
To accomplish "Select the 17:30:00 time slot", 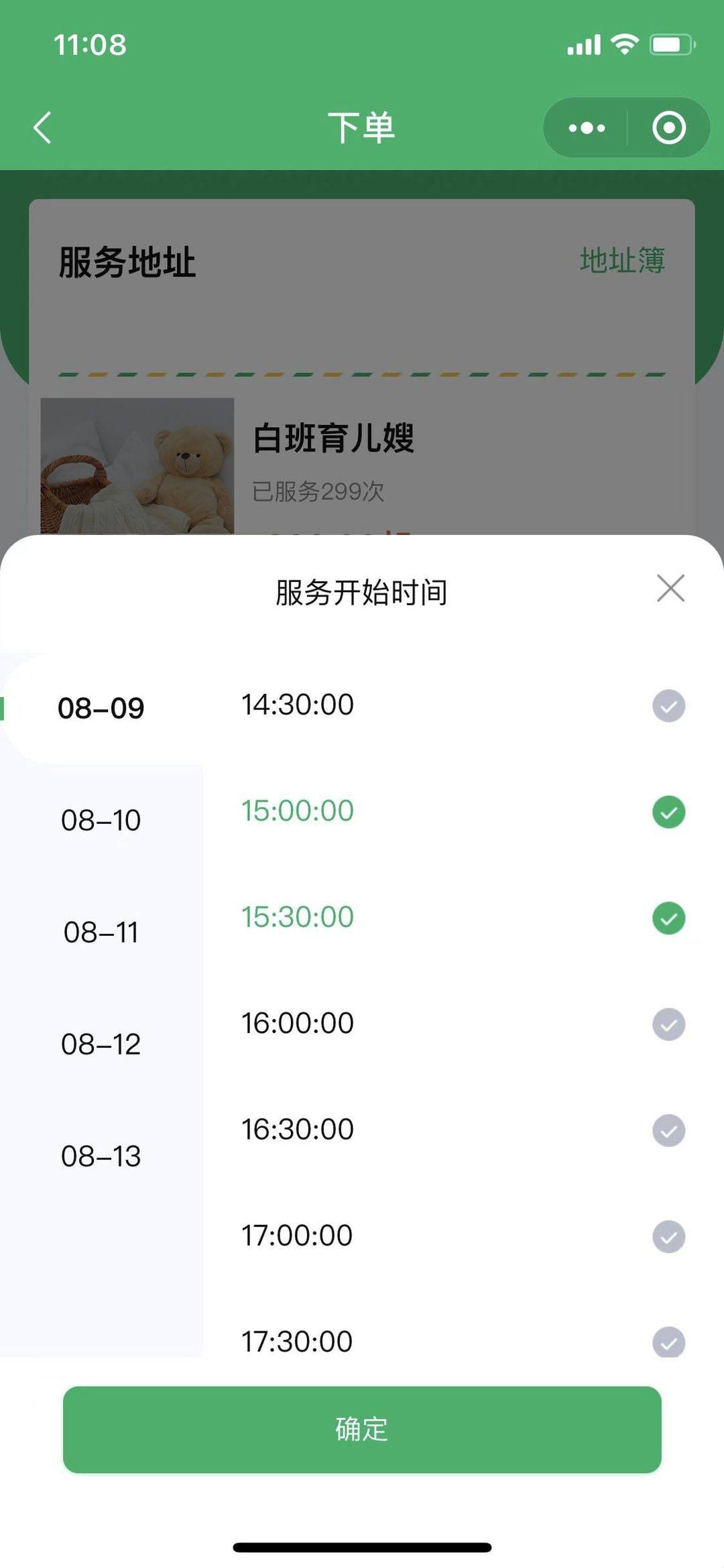I will pyautogui.click(x=668, y=1341).
